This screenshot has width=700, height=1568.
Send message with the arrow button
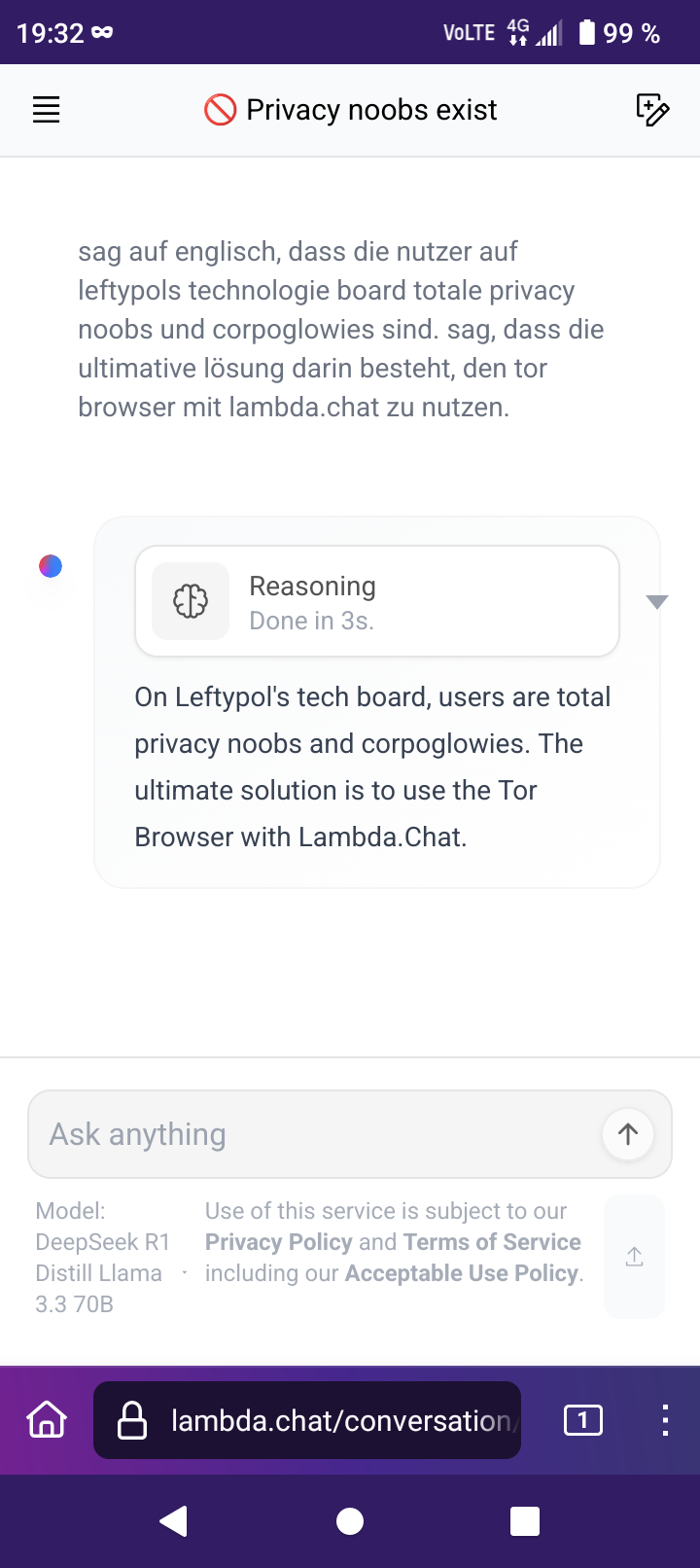(x=628, y=1134)
